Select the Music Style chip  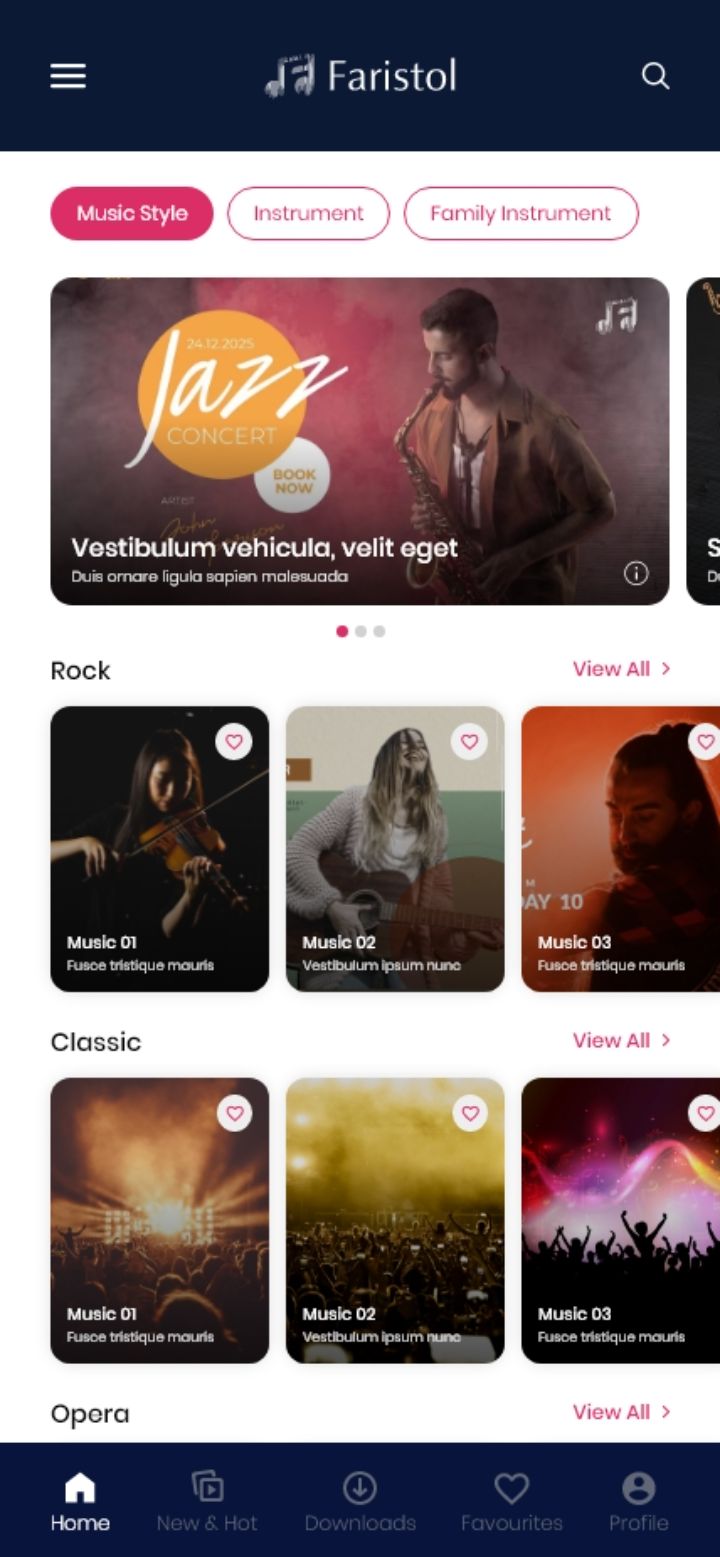[x=132, y=213]
